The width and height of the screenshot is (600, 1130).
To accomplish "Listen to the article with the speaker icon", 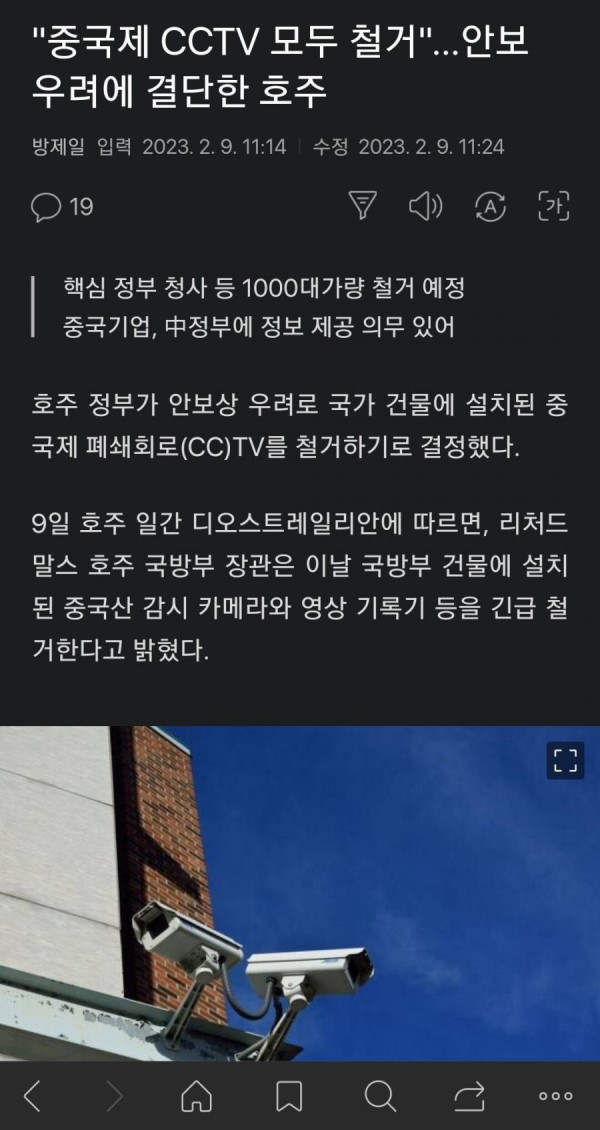I will click(x=425, y=206).
